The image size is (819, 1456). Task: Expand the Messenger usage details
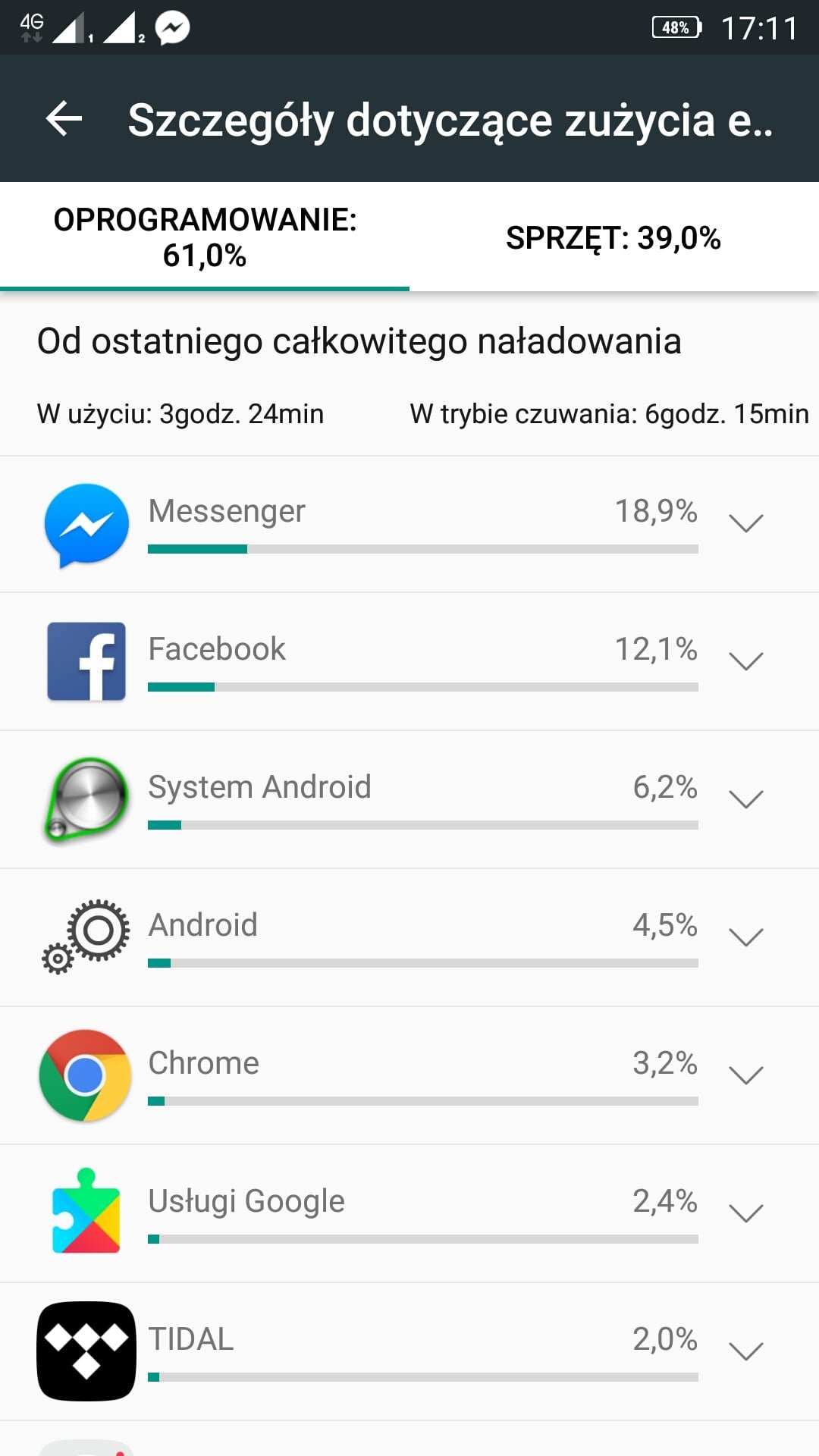point(745,523)
